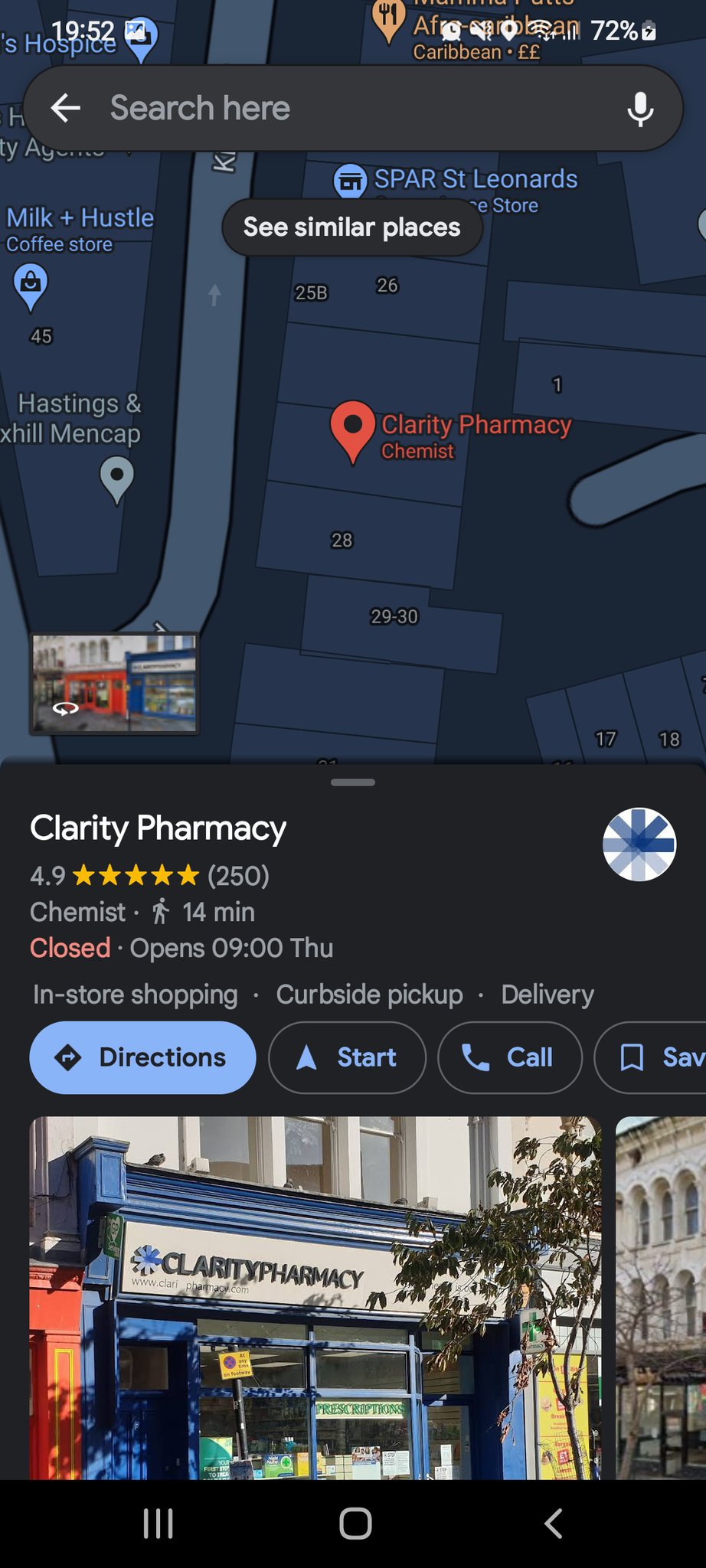Viewport: 706px width, 1568px height.
Task: Tap the back arrow in search bar
Action: coord(66,108)
